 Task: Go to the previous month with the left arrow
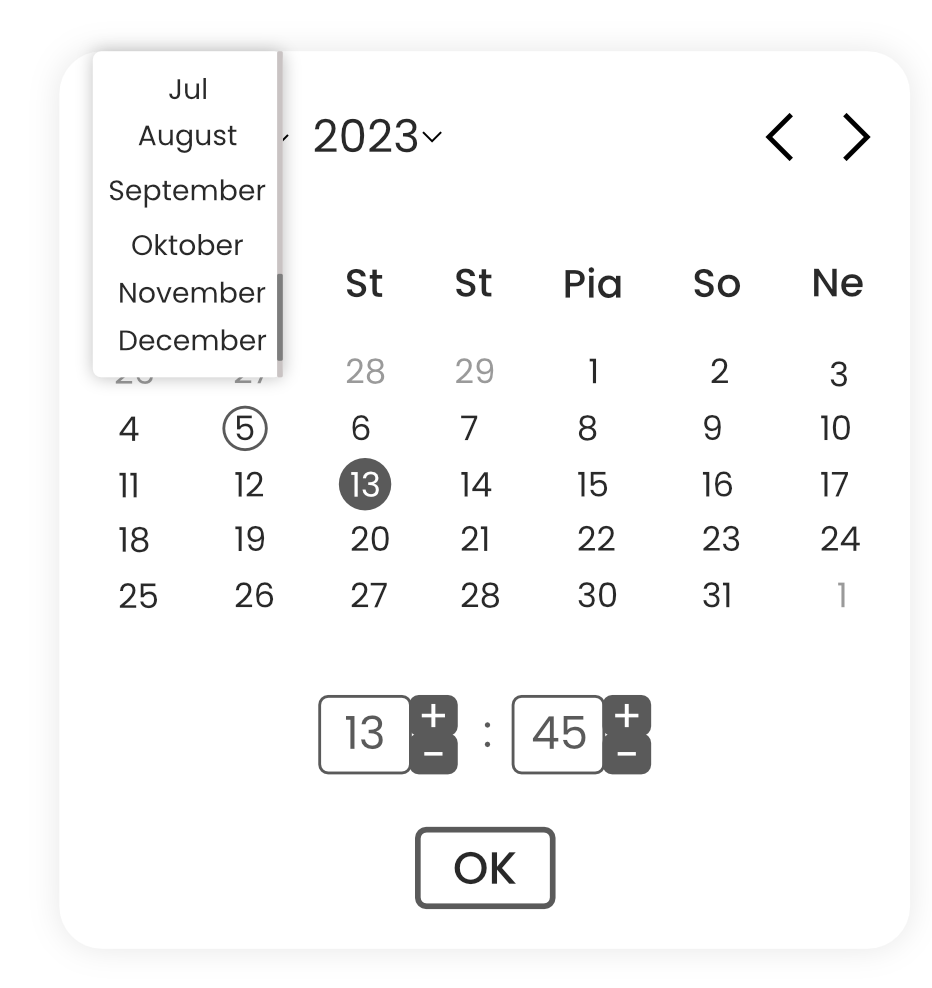point(782,138)
